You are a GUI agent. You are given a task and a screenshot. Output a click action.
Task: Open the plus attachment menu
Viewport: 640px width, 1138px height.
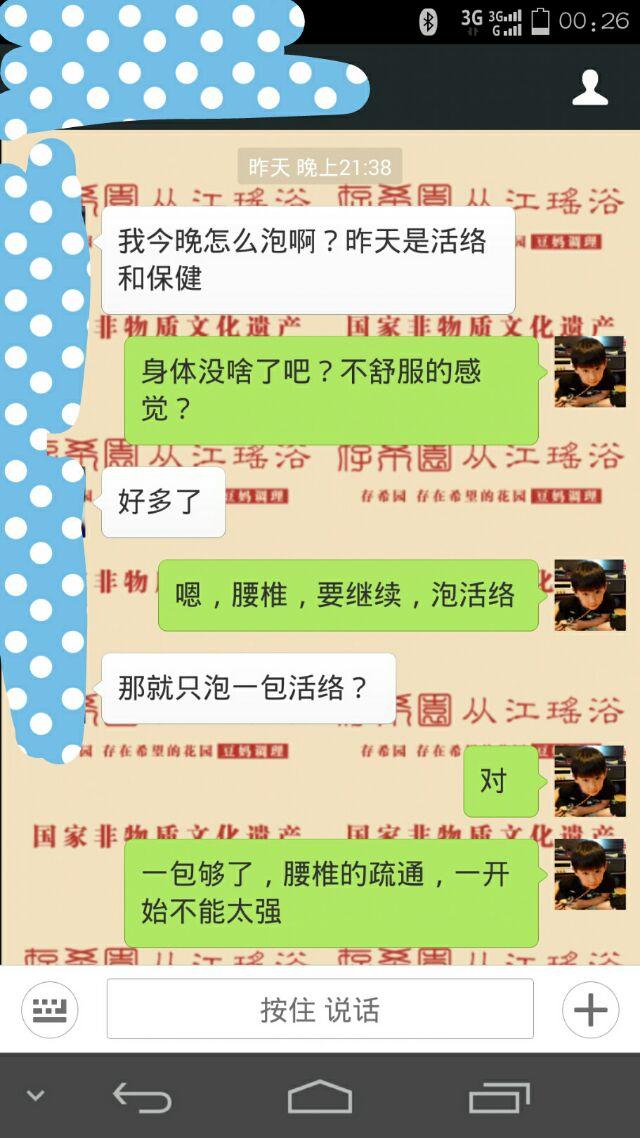point(590,1009)
